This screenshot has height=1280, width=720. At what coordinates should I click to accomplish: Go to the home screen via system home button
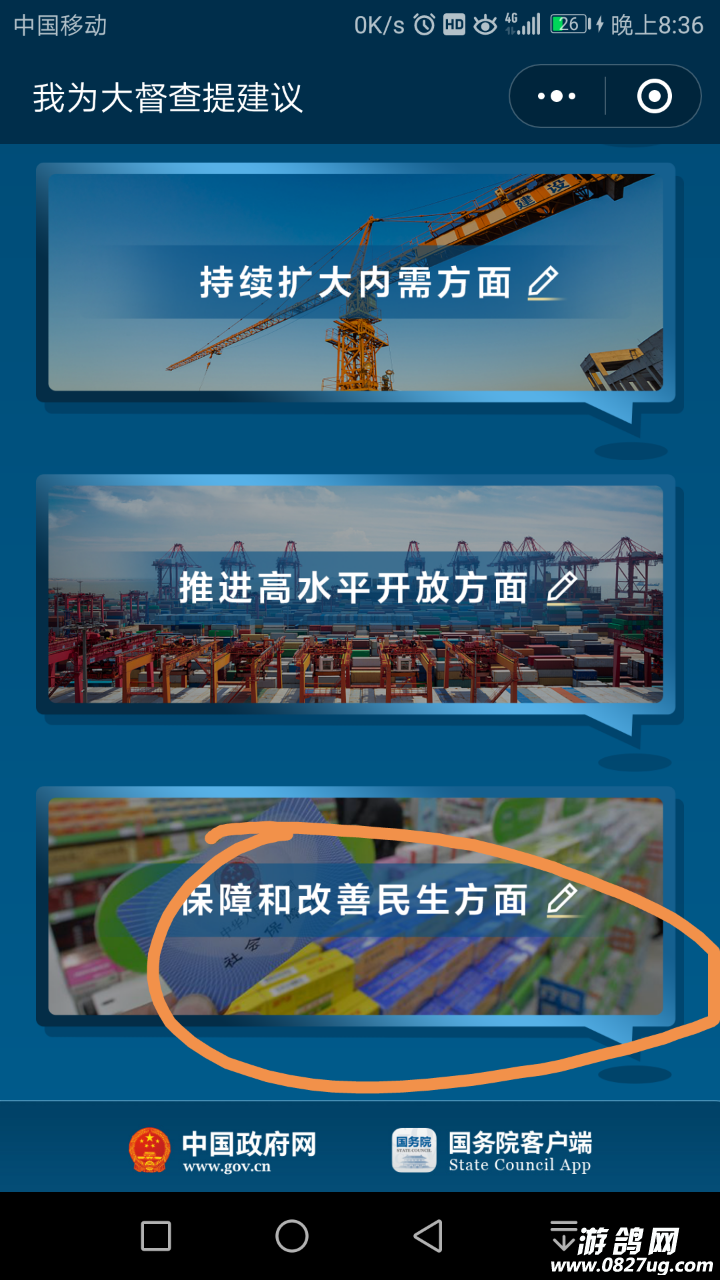point(292,1236)
